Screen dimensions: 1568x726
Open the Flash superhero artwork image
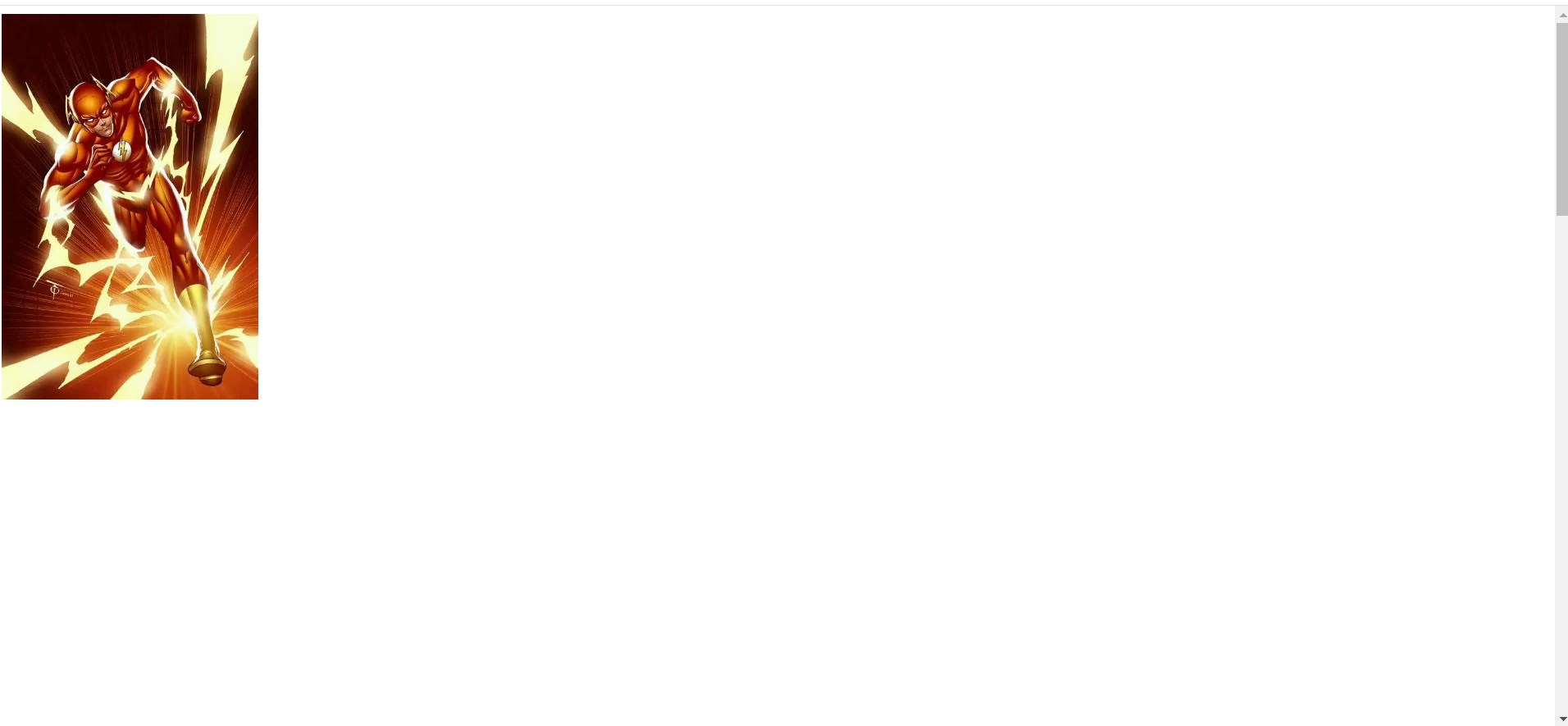coord(130,206)
